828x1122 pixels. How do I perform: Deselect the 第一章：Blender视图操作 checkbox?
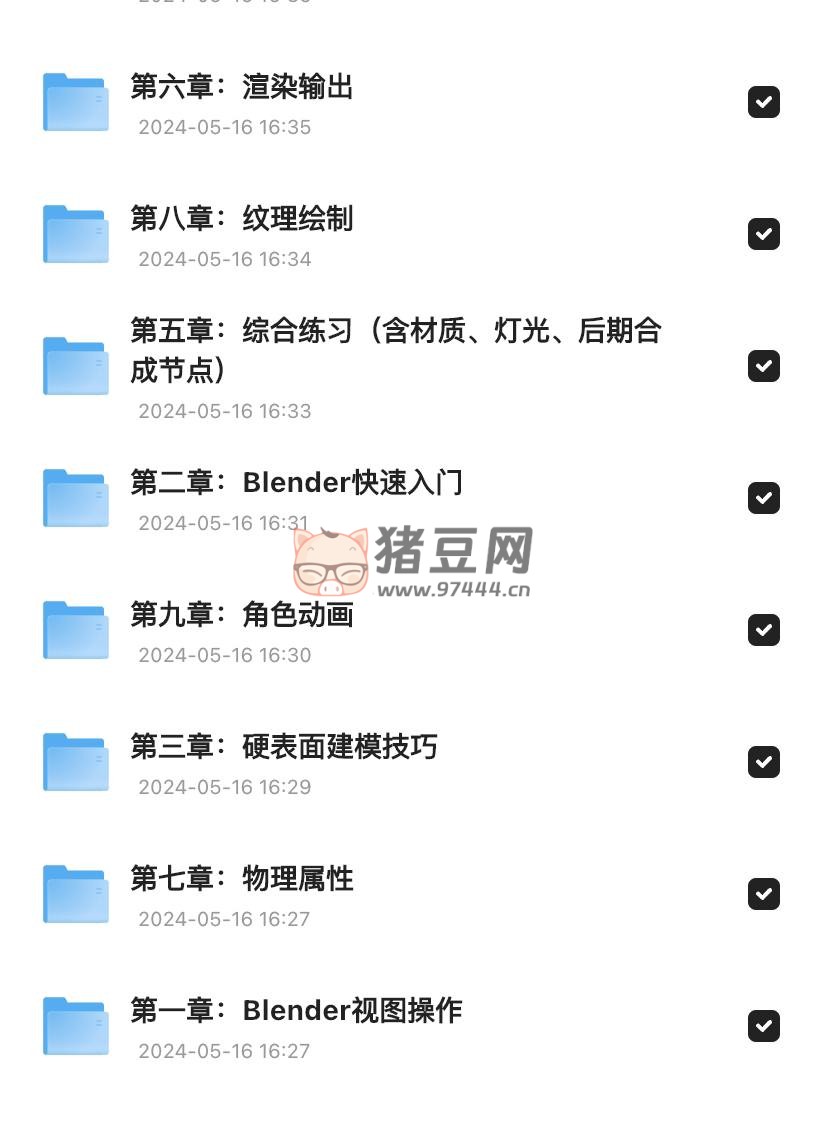click(x=763, y=1026)
